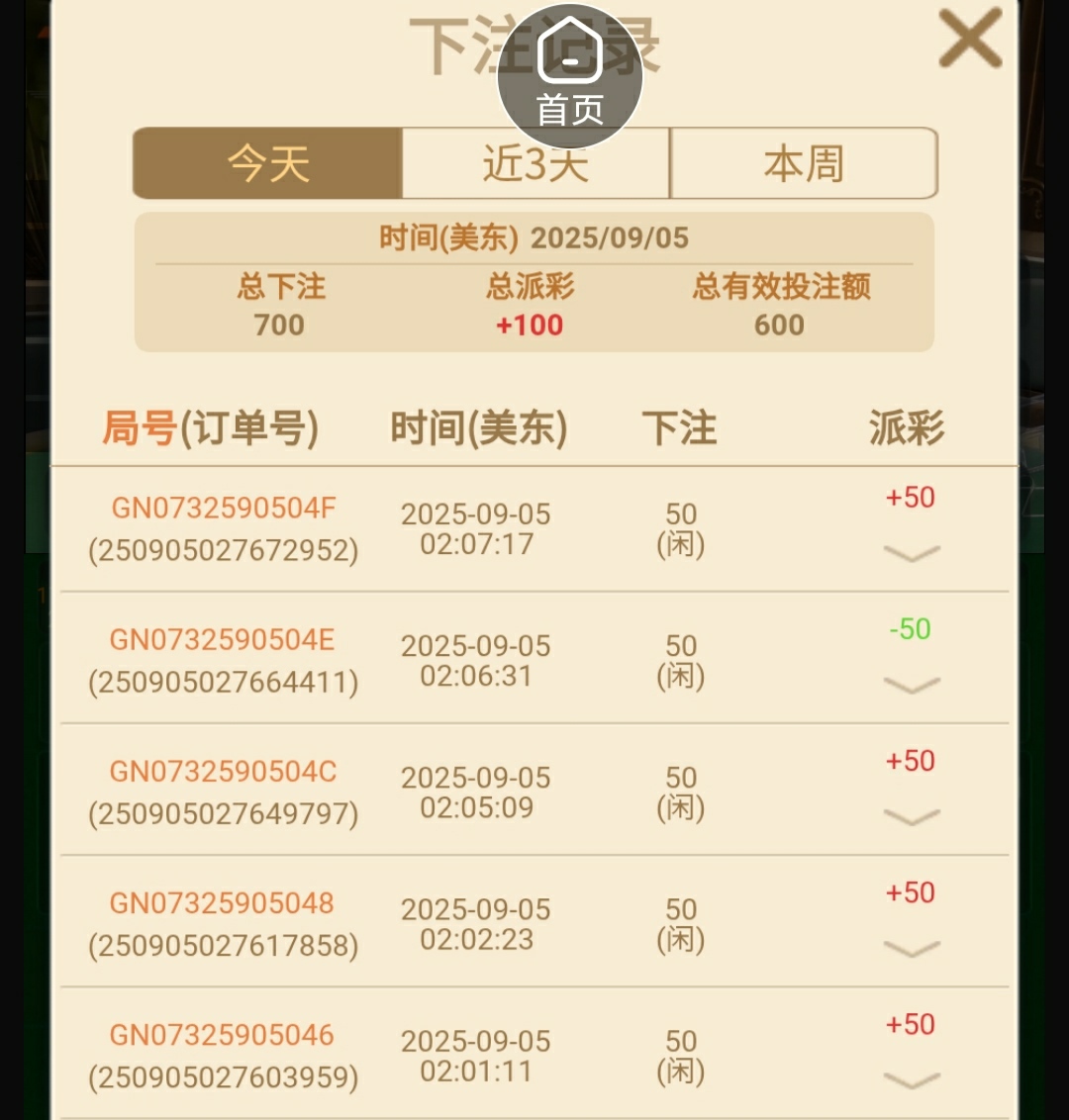Tap the floating 首页 home button
This screenshot has height=1120, width=1069.
coord(570,77)
